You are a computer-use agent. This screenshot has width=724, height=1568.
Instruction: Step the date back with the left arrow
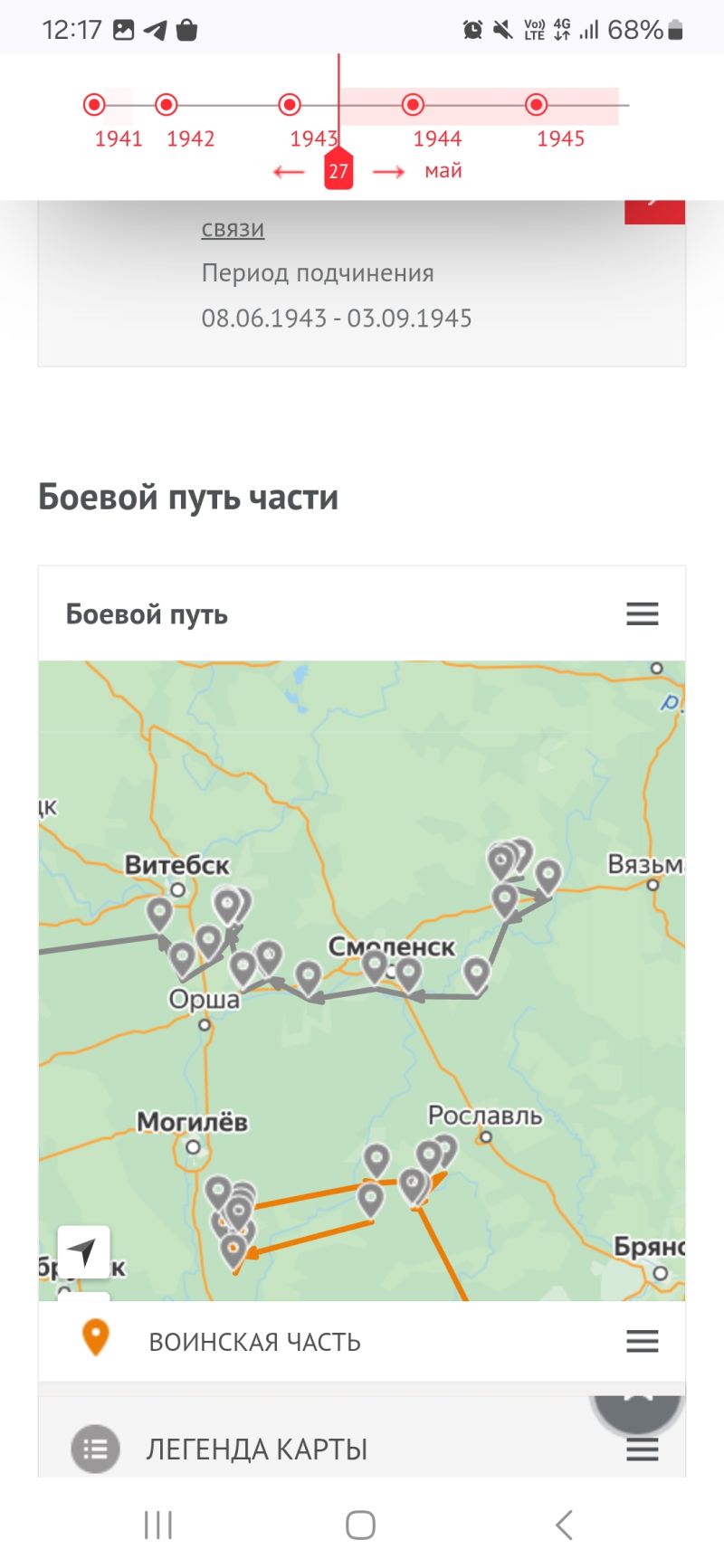289,172
